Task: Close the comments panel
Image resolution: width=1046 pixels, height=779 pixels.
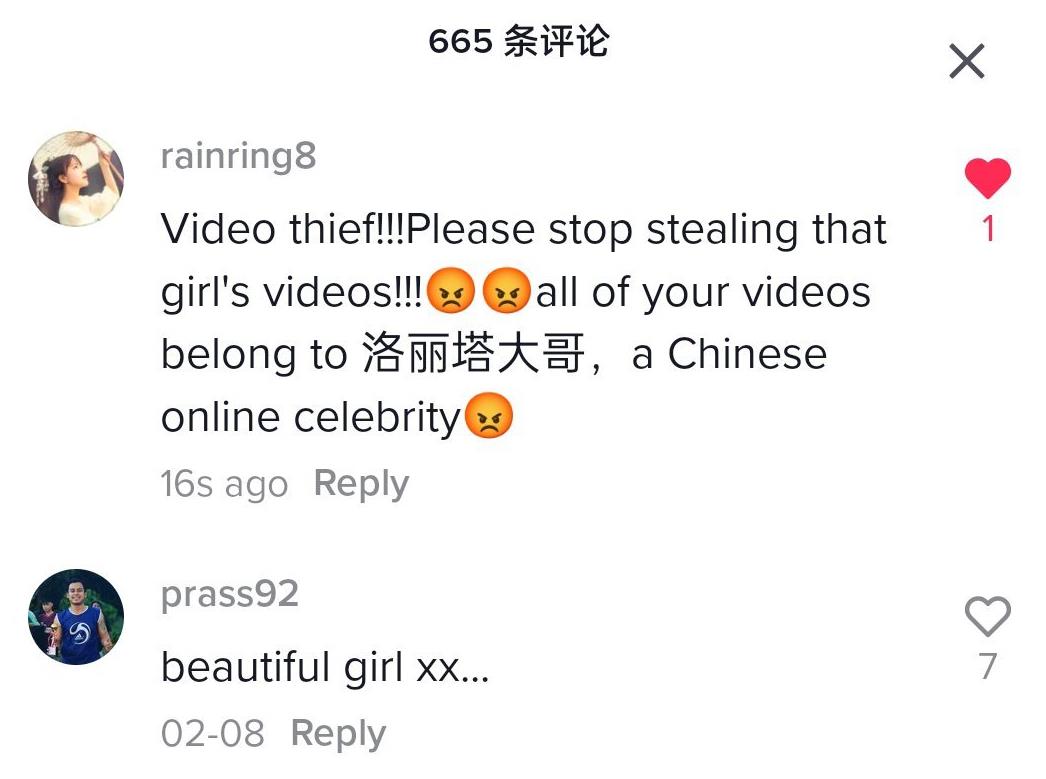Action: pyautogui.click(x=966, y=62)
